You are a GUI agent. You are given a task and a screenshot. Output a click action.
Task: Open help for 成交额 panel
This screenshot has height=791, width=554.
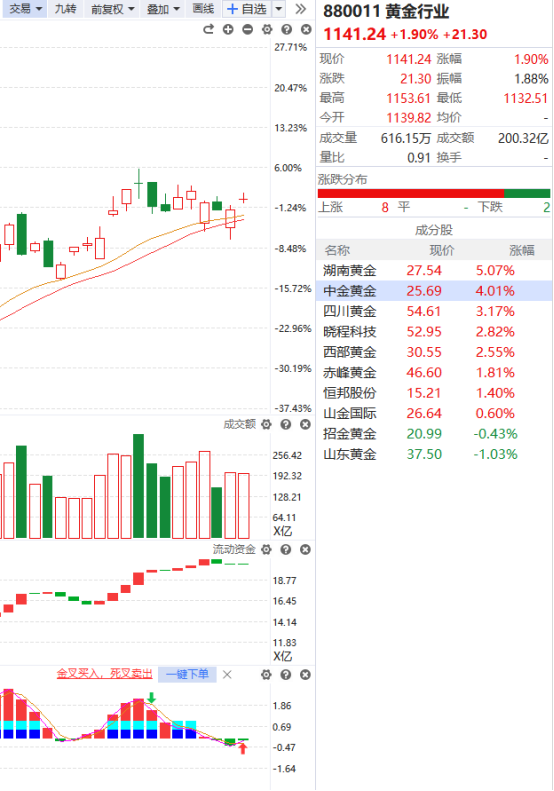click(x=286, y=424)
